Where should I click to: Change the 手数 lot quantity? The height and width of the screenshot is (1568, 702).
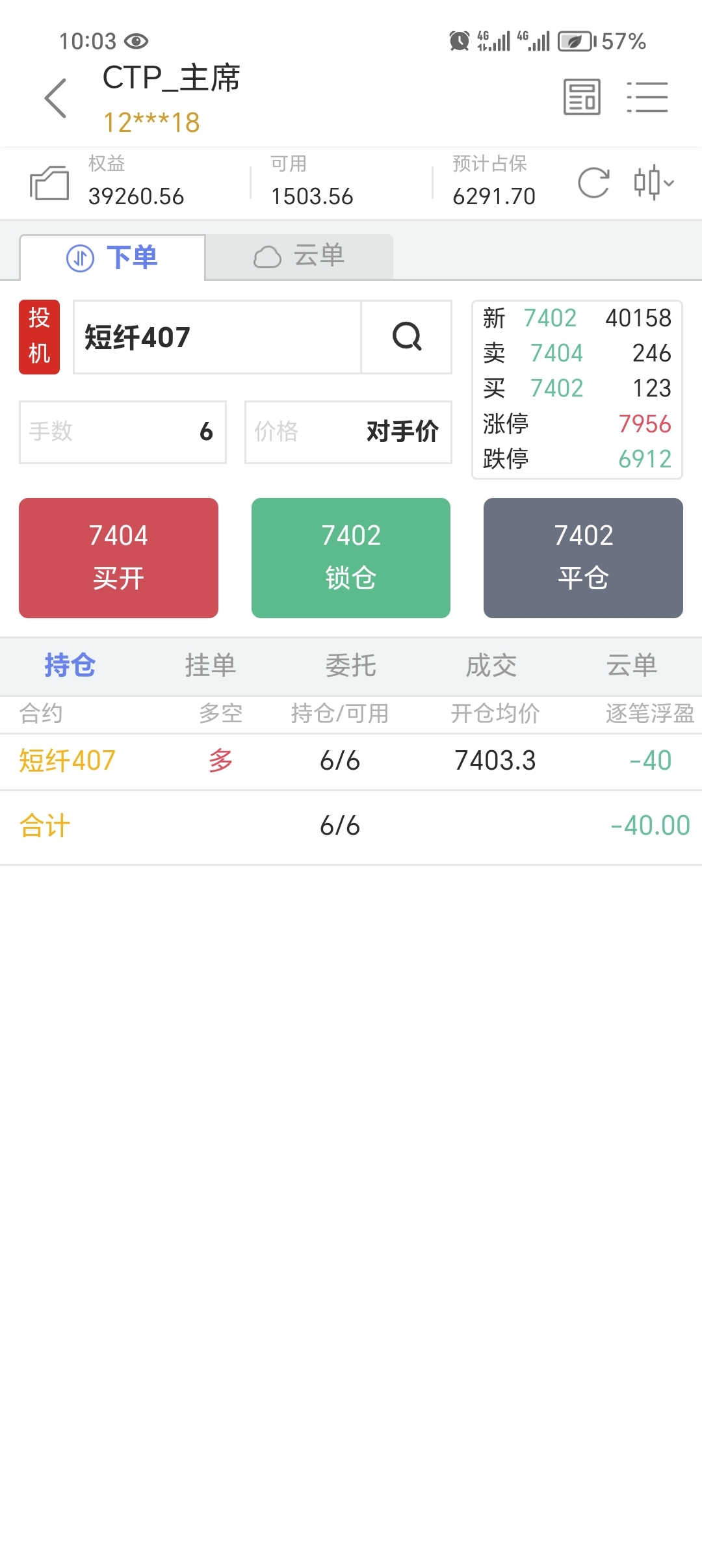[x=123, y=432]
